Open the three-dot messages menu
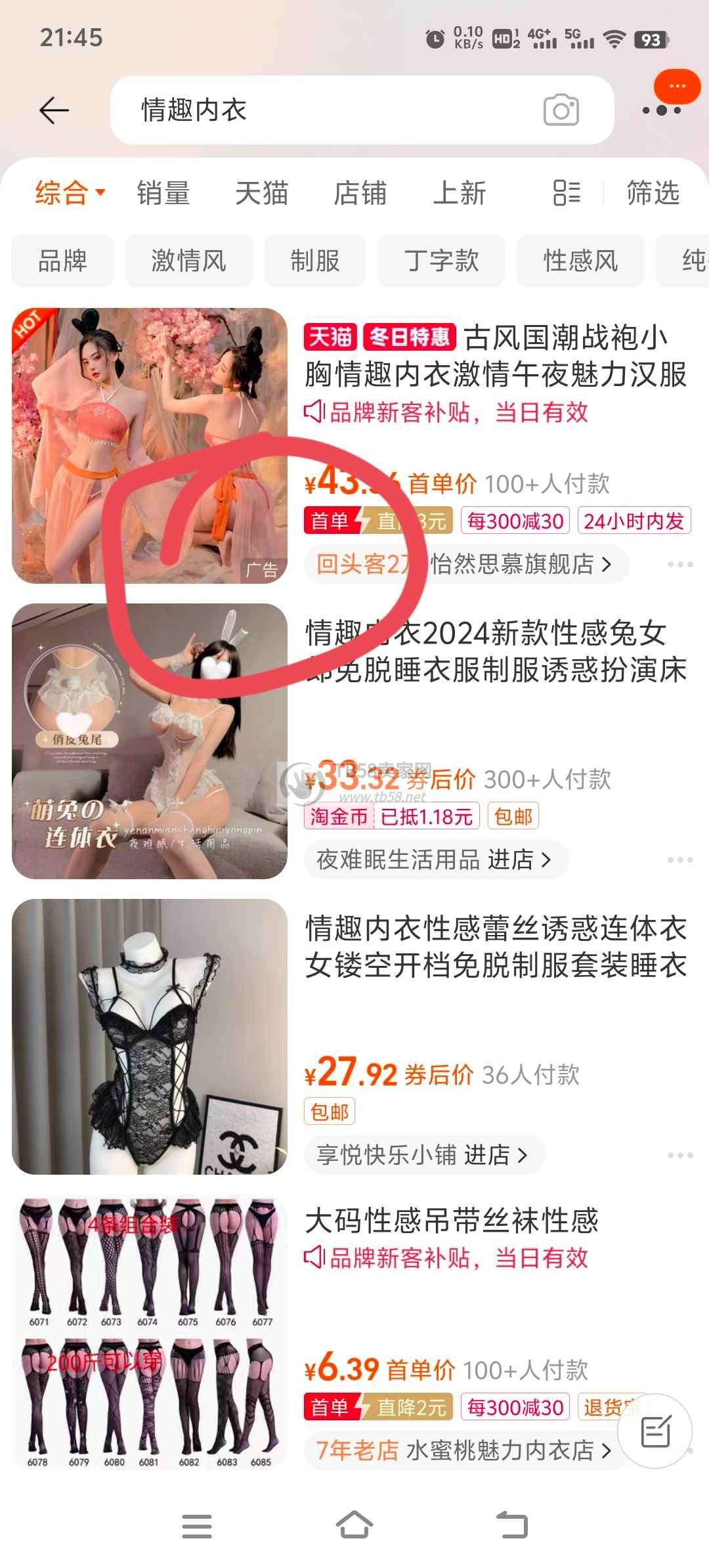This screenshot has width=709, height=1568. [663, 109]
